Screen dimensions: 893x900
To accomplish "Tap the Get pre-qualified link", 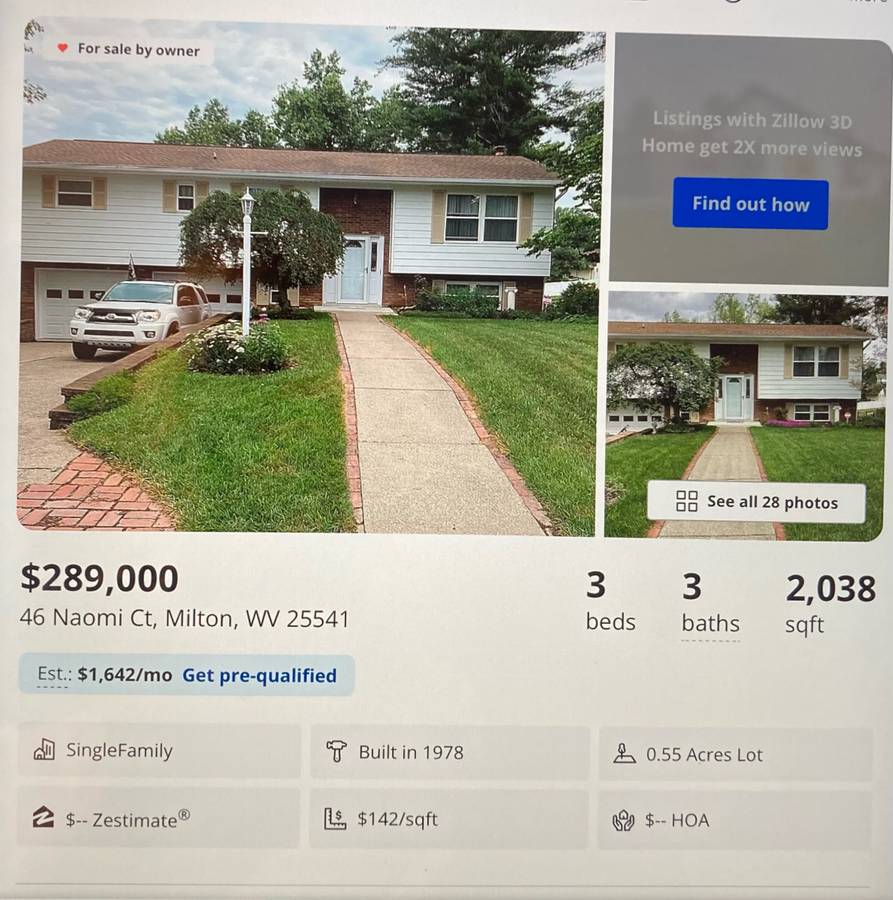I will pyautogui.click(x=259, y=676).
